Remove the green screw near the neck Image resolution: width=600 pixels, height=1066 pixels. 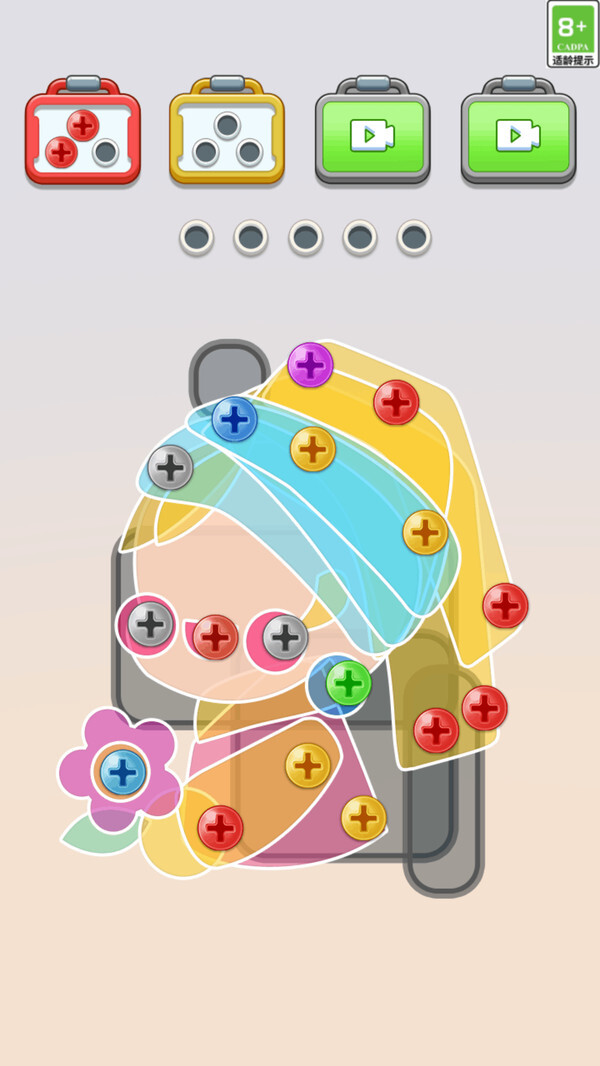coord(348,683)
